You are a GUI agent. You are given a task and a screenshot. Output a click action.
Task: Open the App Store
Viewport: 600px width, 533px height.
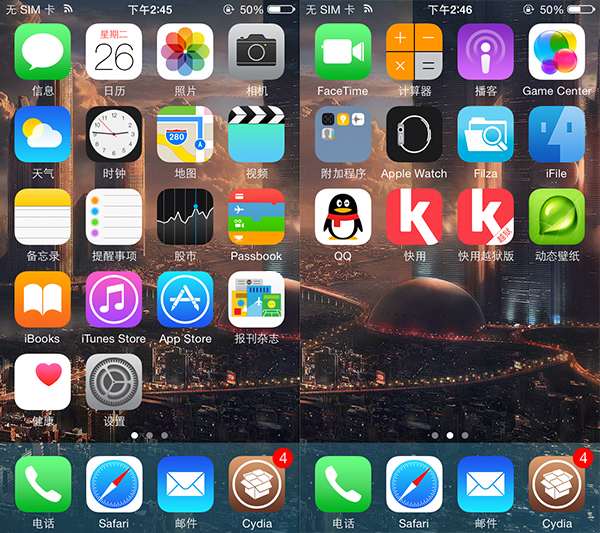click(x=185, y=299)
